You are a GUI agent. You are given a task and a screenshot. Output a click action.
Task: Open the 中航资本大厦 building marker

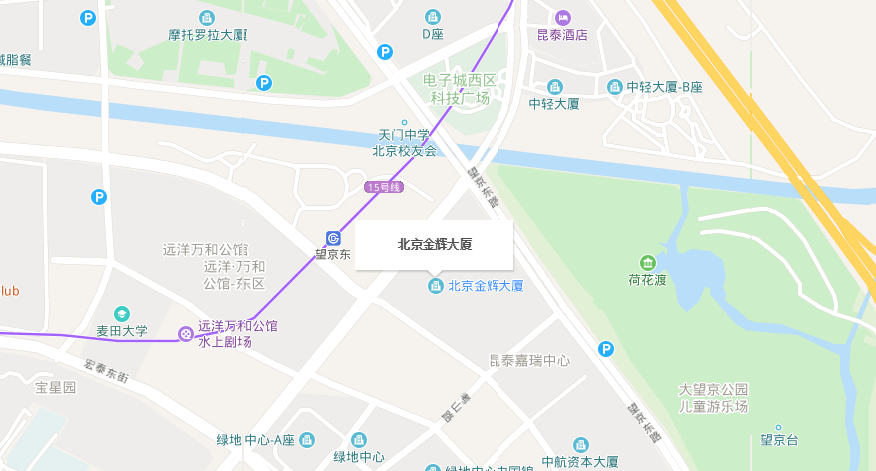click(x=580, y=445)
